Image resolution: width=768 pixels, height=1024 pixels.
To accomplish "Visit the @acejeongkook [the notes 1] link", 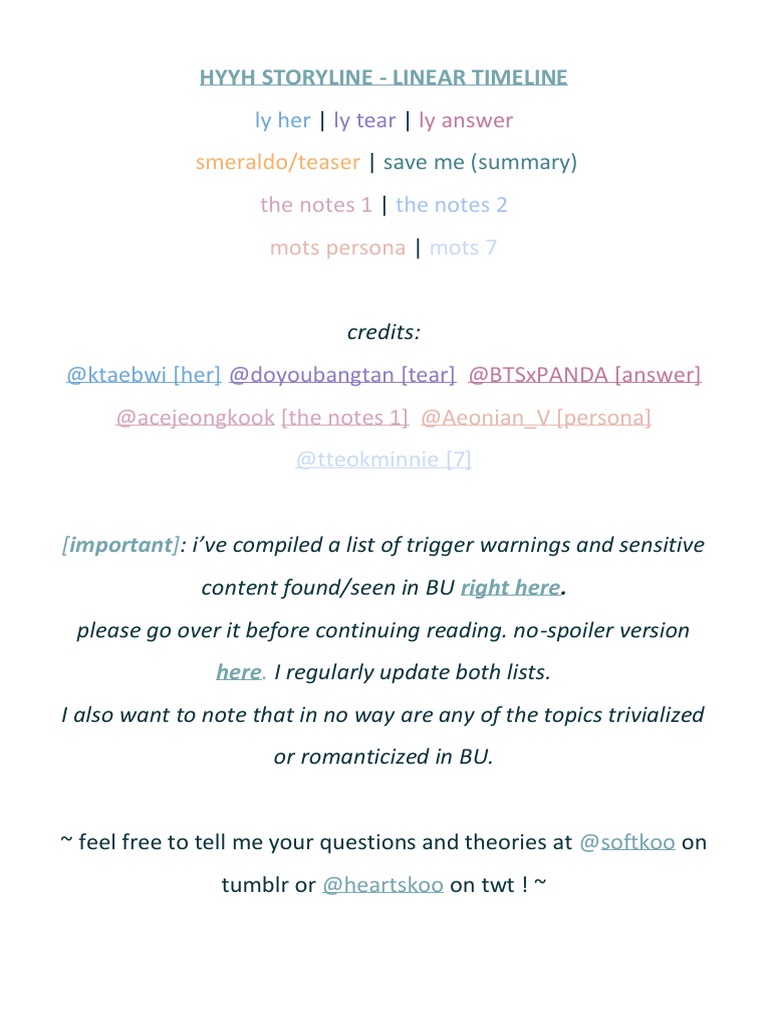I will (x=262, y=417).
